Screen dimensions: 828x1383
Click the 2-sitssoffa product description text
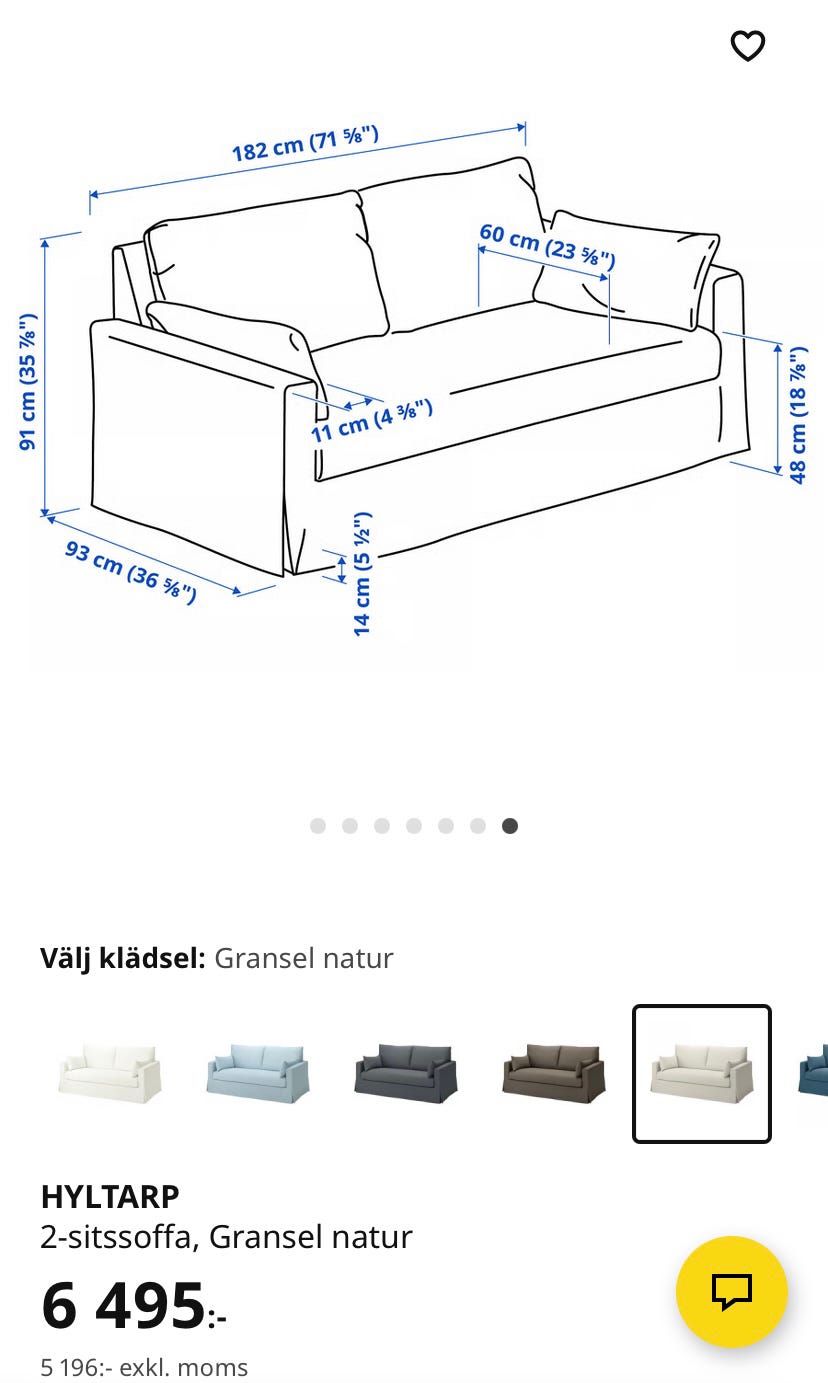[226, 1236]
